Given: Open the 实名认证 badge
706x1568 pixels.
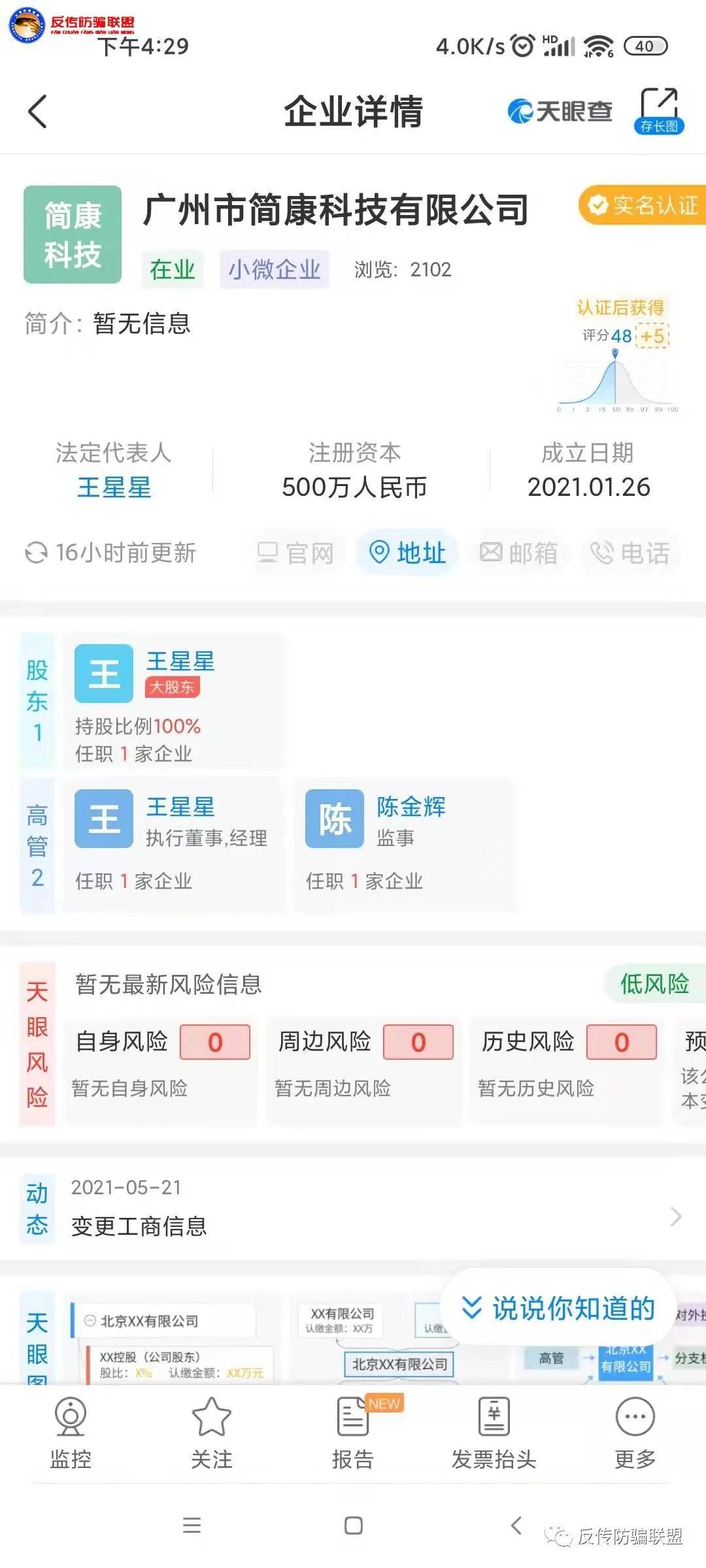Looking at the screenshot, I should (643, 205).
